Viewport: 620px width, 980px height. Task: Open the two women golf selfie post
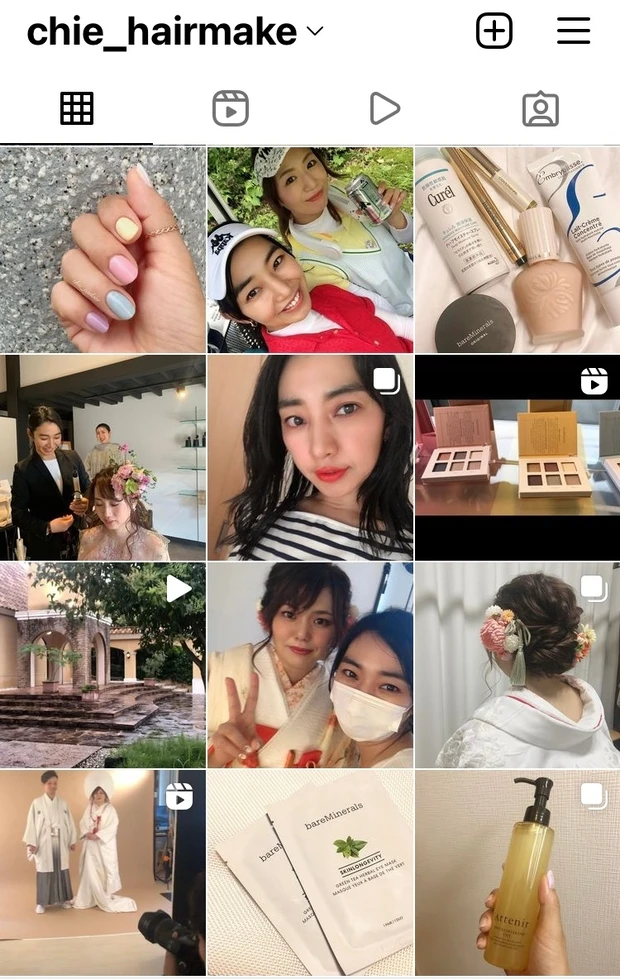point(310,249)
